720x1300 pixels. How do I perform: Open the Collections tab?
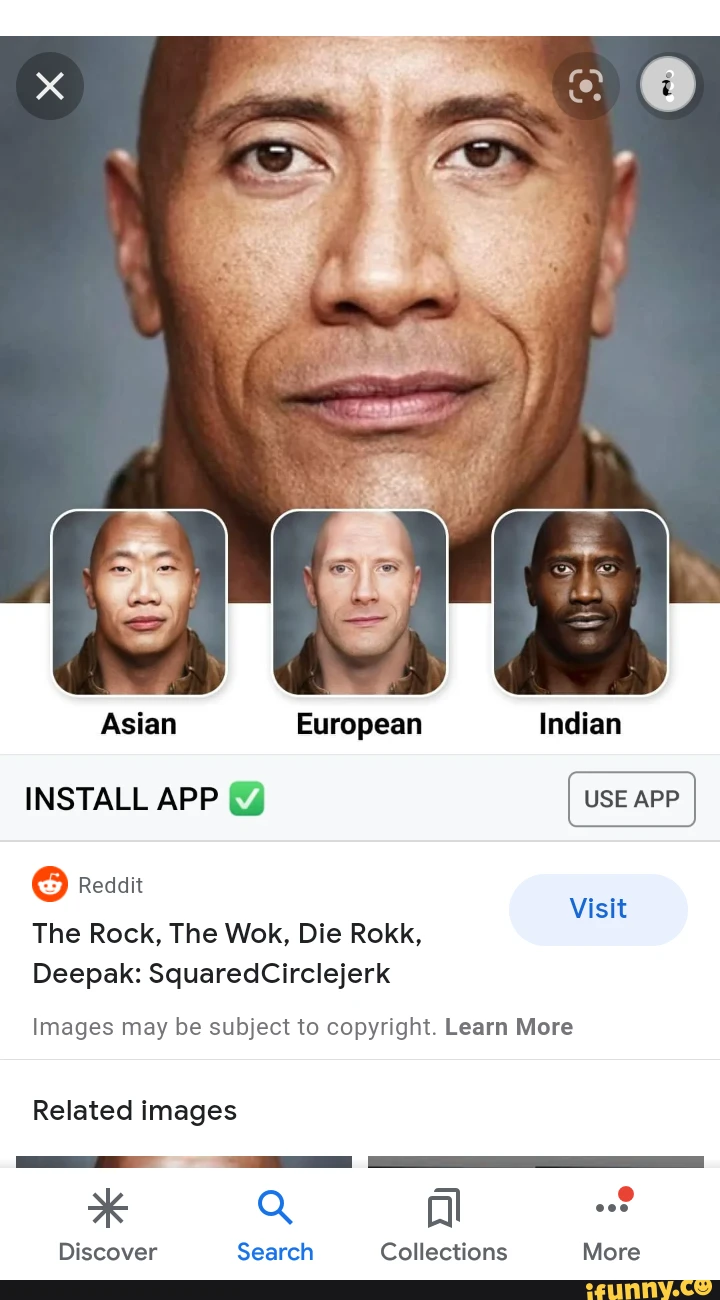444,1226
